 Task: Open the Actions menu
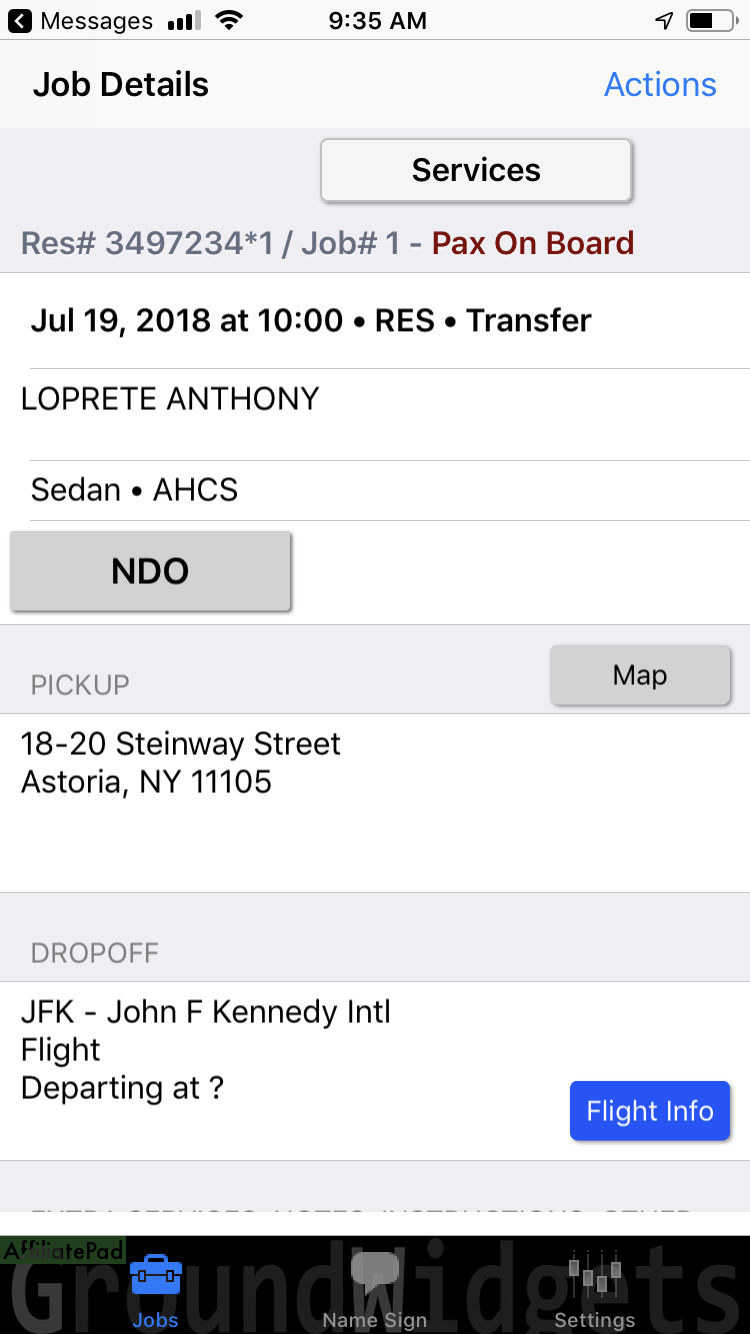[660, 84]
